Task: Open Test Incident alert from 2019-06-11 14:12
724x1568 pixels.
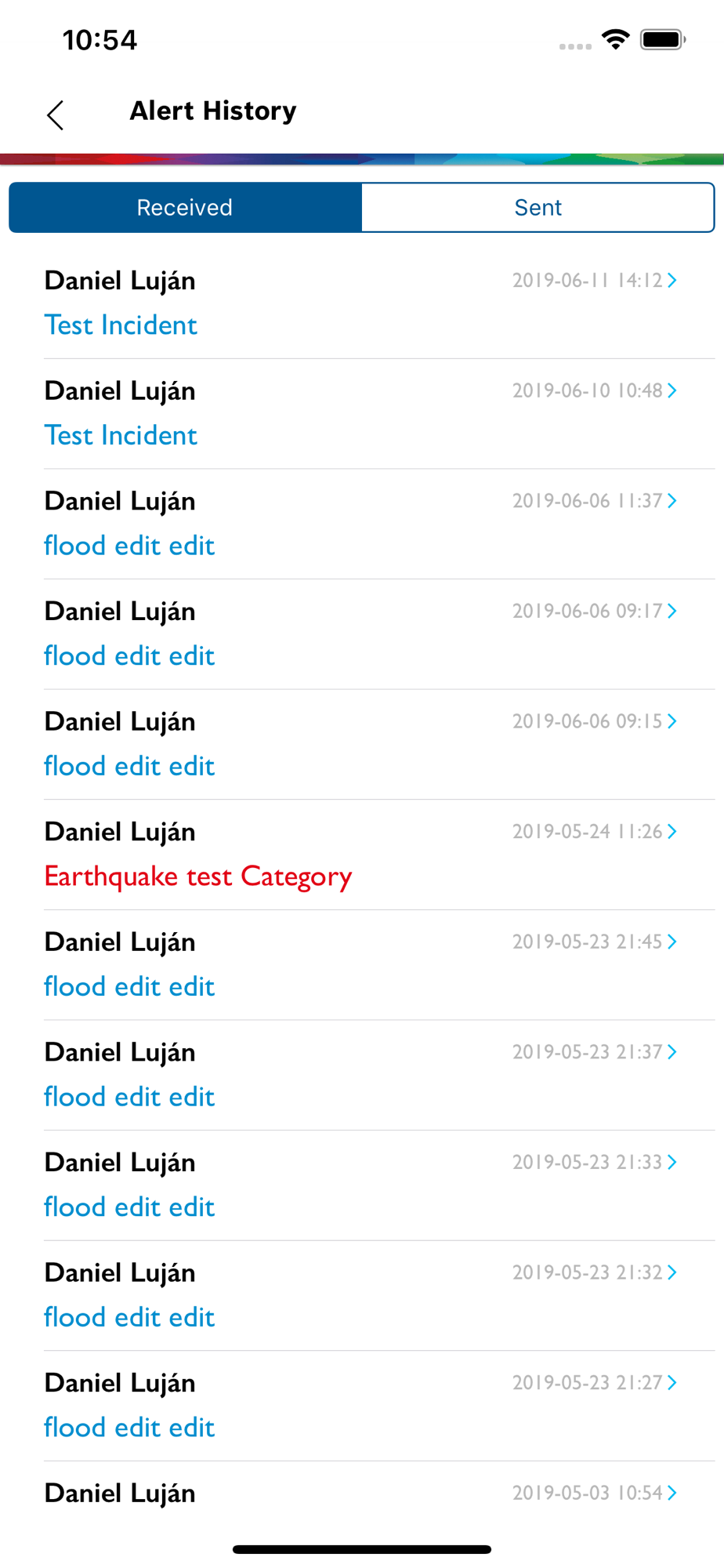Action: (360, 303)
